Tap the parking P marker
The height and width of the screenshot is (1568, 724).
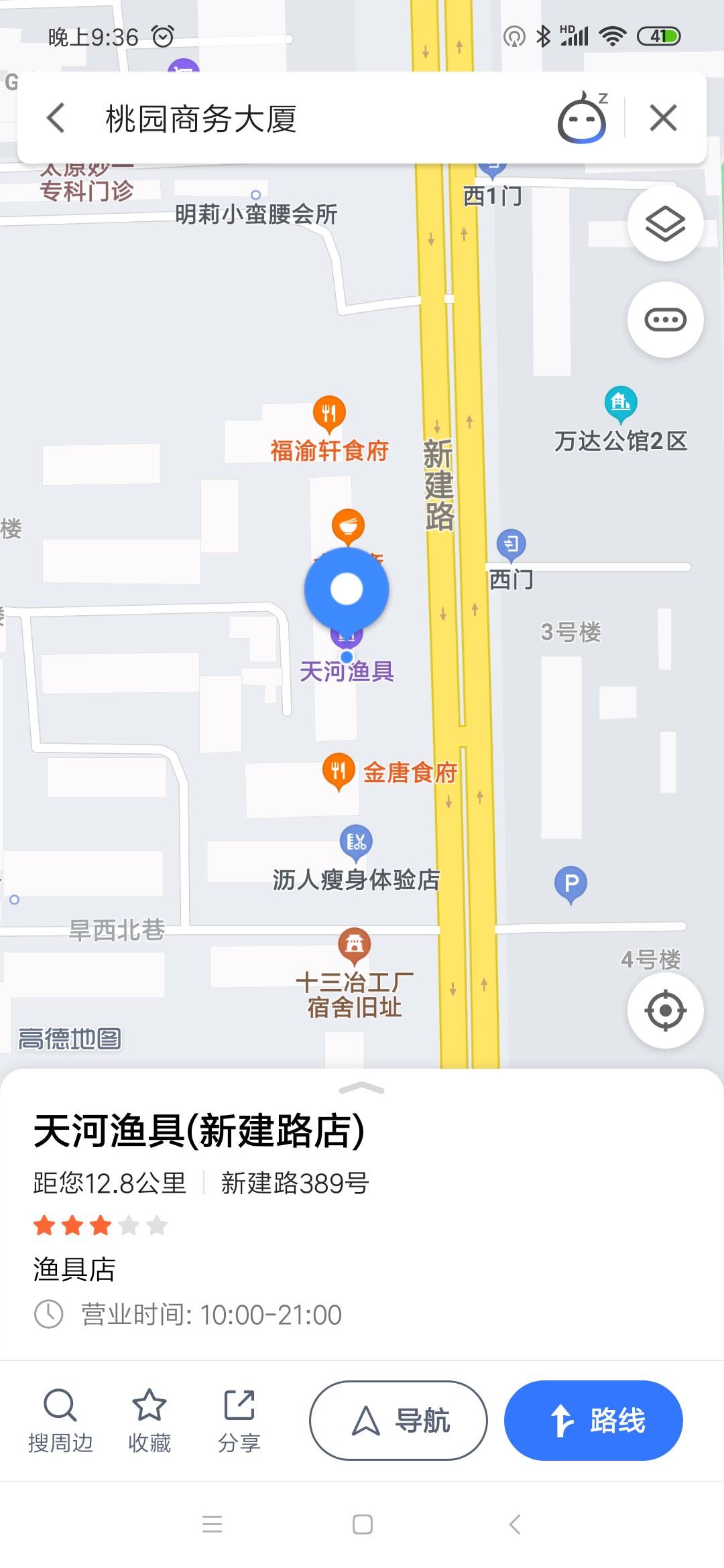pos(571,885)
